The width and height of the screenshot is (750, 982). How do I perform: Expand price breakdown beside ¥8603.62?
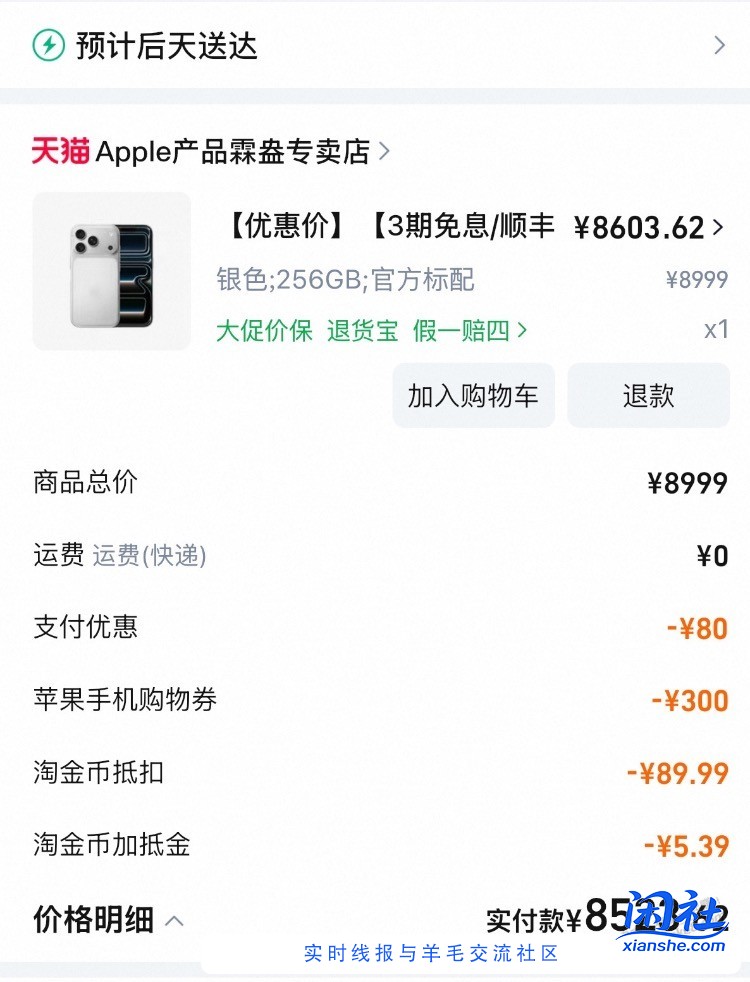click(x=718, y=228)
